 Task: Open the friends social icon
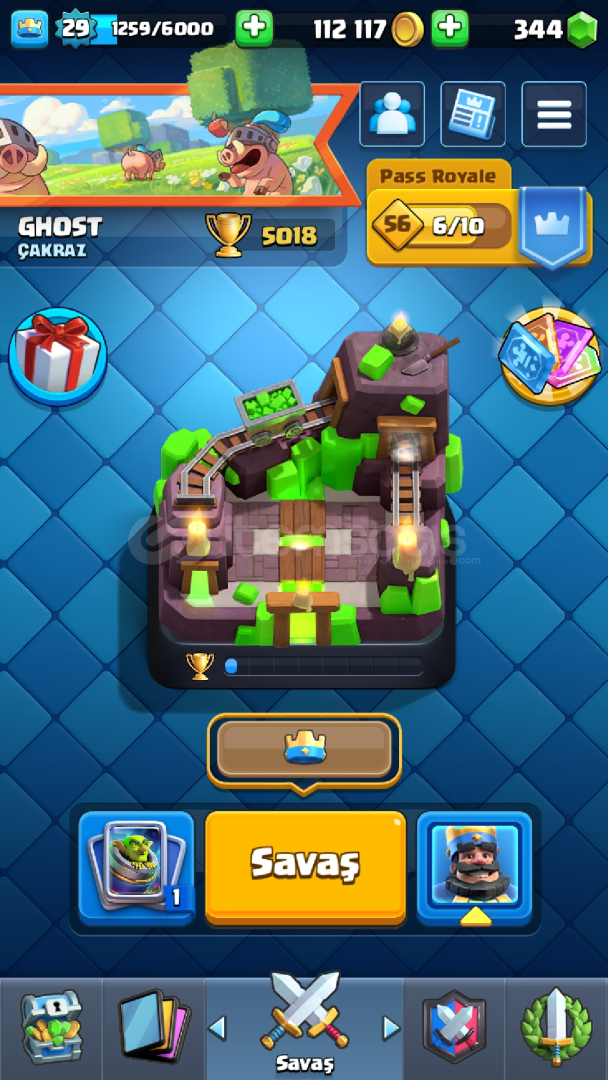click(392, 114)
